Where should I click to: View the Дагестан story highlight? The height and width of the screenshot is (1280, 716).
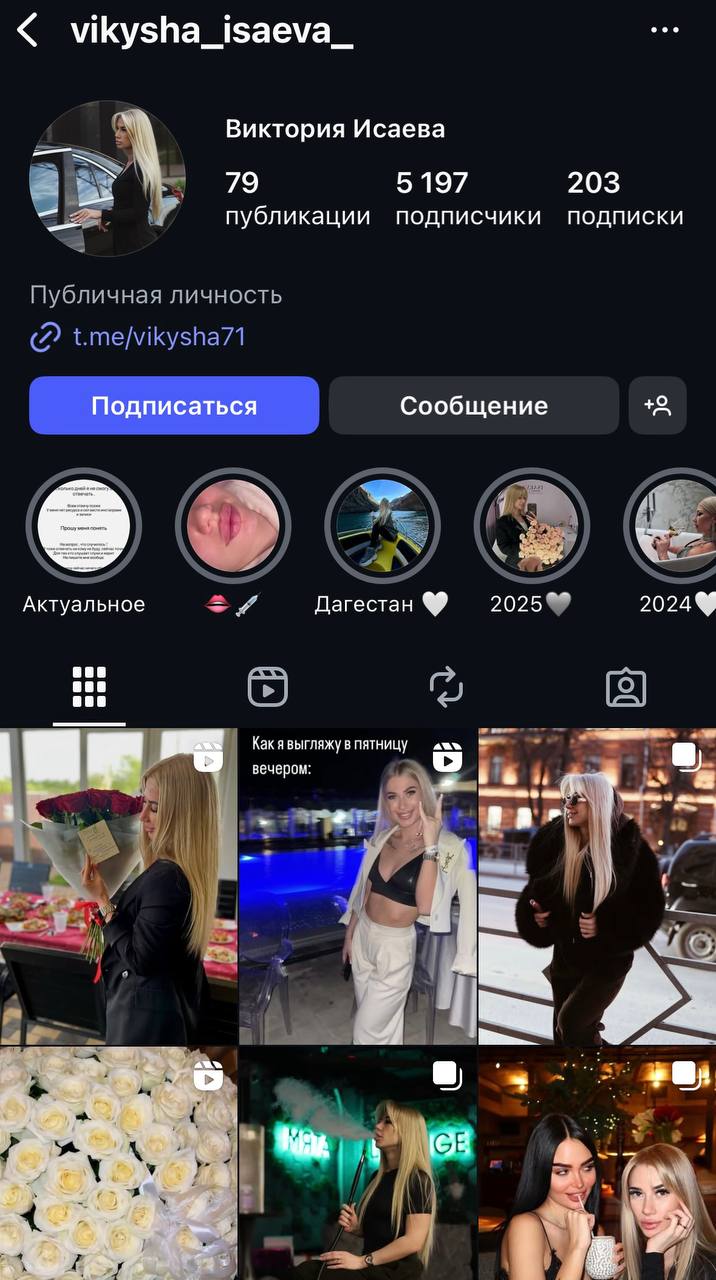[x=382, y=526]
